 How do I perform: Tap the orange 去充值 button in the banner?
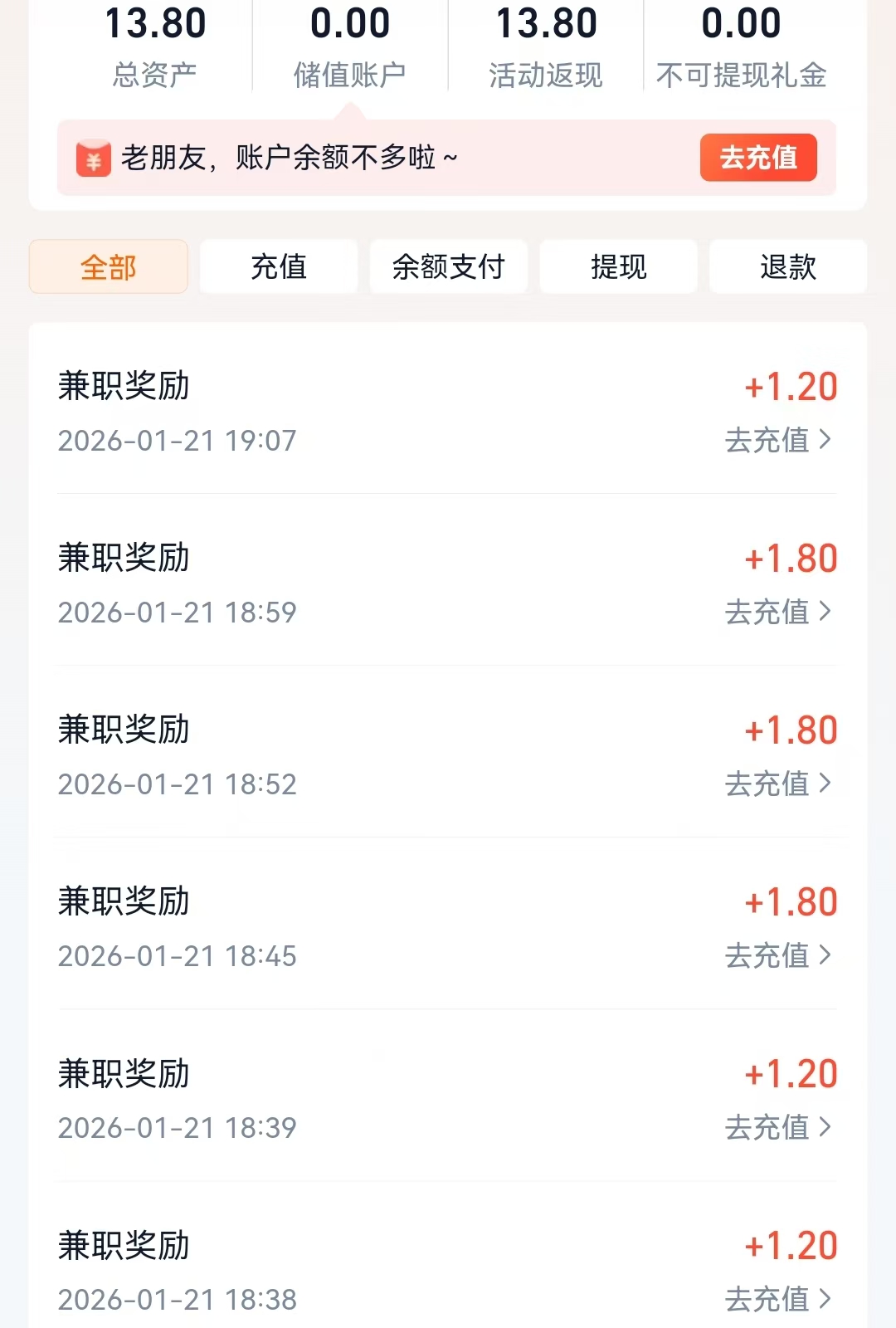[758, 158]
